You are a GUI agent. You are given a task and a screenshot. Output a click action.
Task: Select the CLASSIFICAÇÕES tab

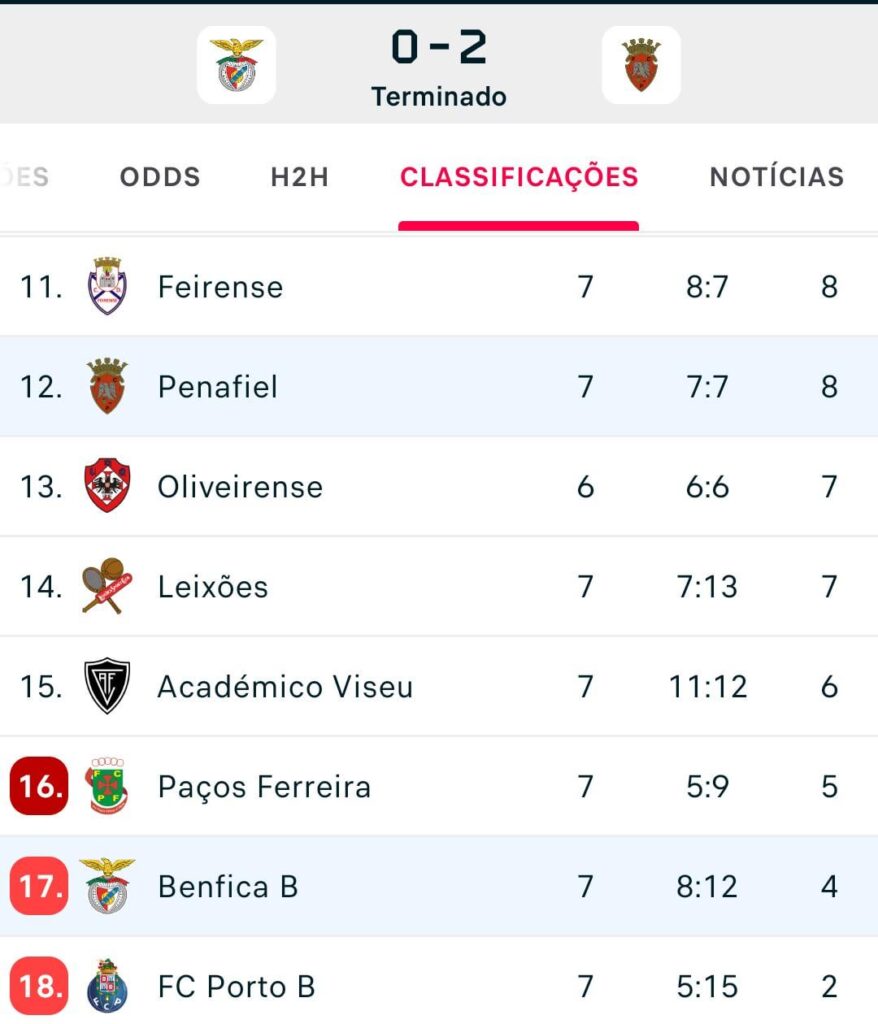(519, 177)
